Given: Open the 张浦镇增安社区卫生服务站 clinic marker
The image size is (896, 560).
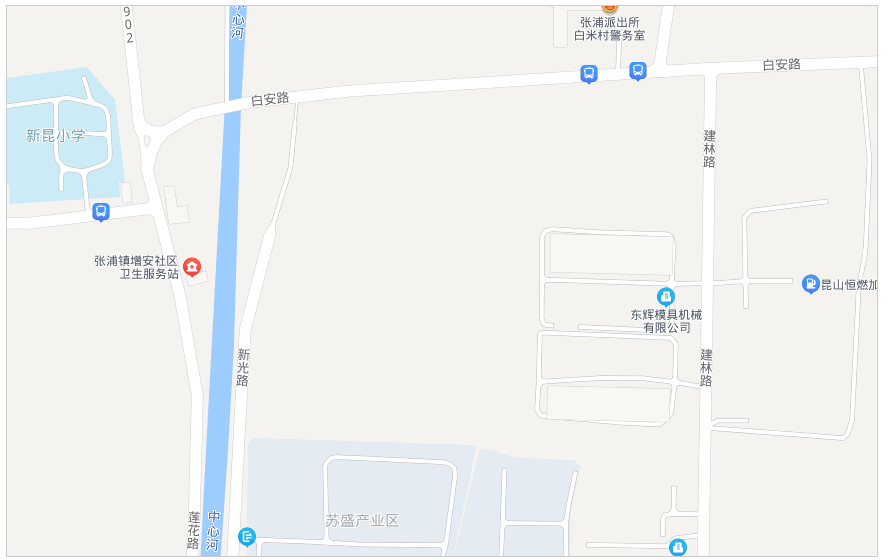Looking at the screenshot, I should click(191, 266).
